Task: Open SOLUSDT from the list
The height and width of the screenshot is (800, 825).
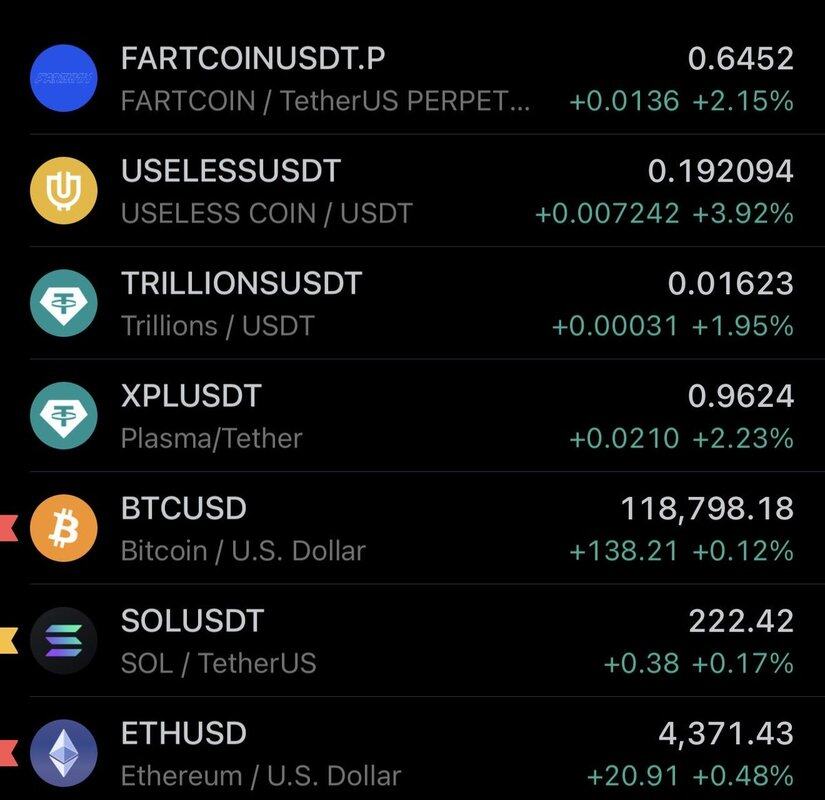Action: click(x=412, y=641)
